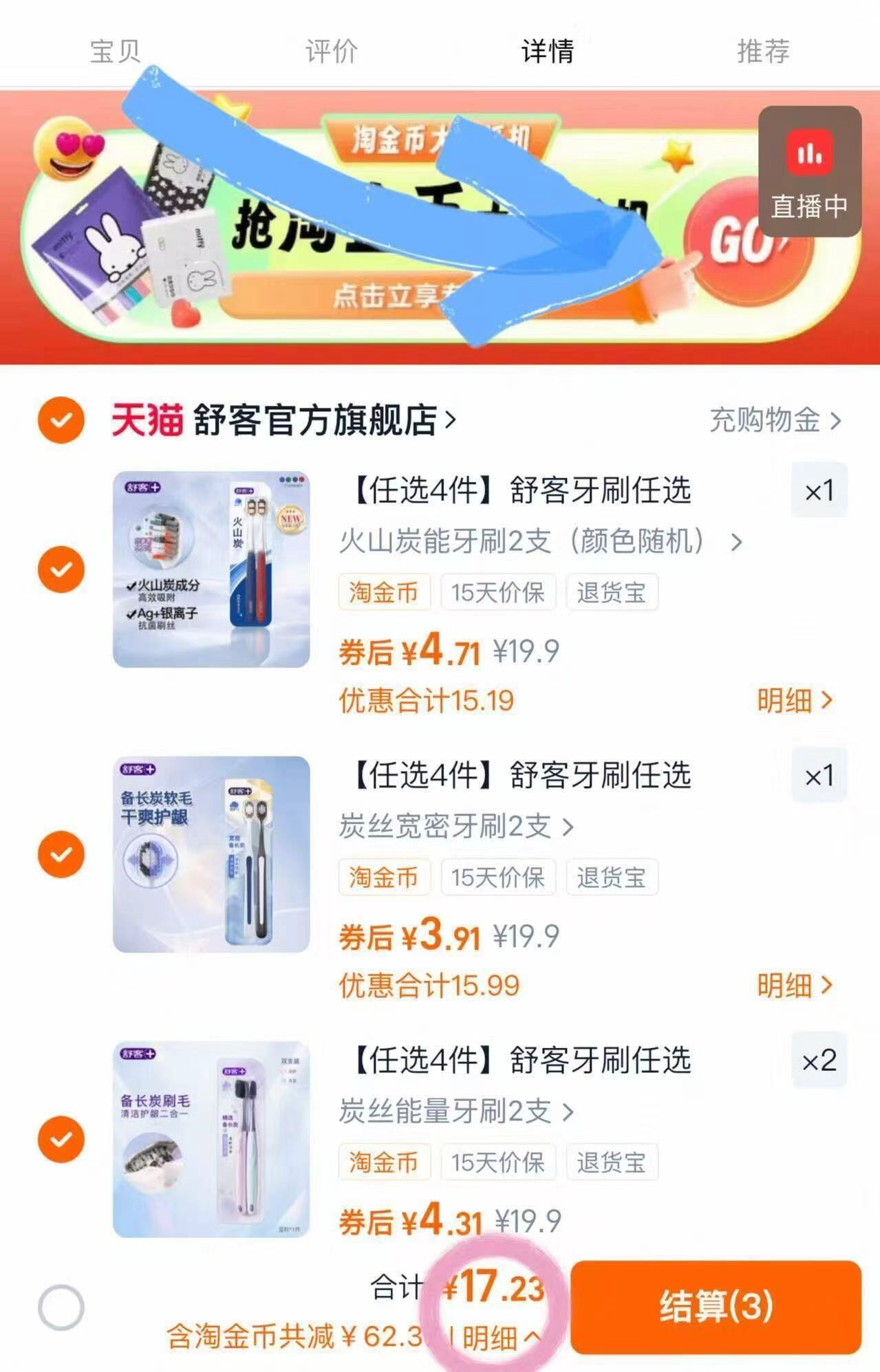Tap the 退货宝 badge on 炭丝宽密牙刷
The width and height of the screenshot is (880, 1372).
pos(613,878)
